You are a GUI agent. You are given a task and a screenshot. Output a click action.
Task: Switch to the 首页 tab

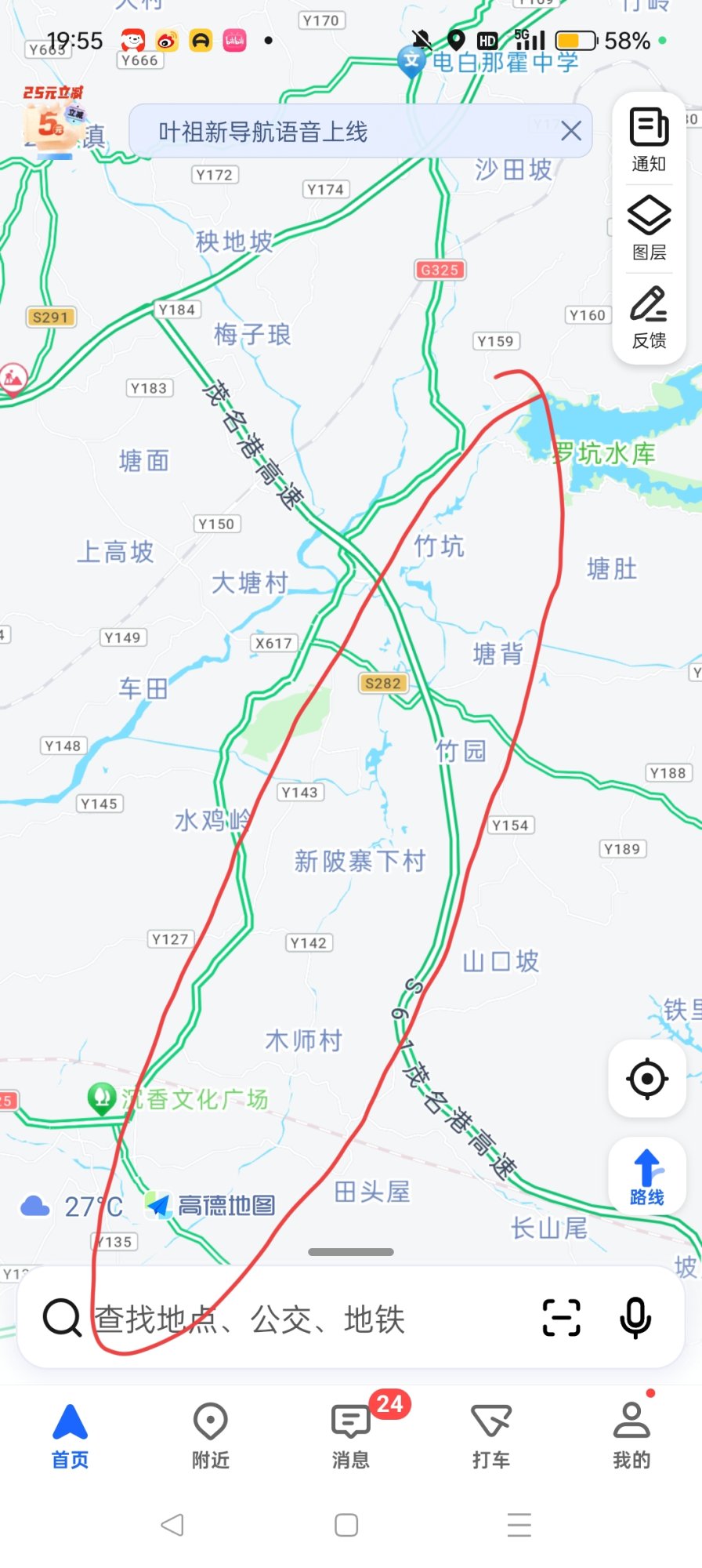click(x=70, y=1436)
